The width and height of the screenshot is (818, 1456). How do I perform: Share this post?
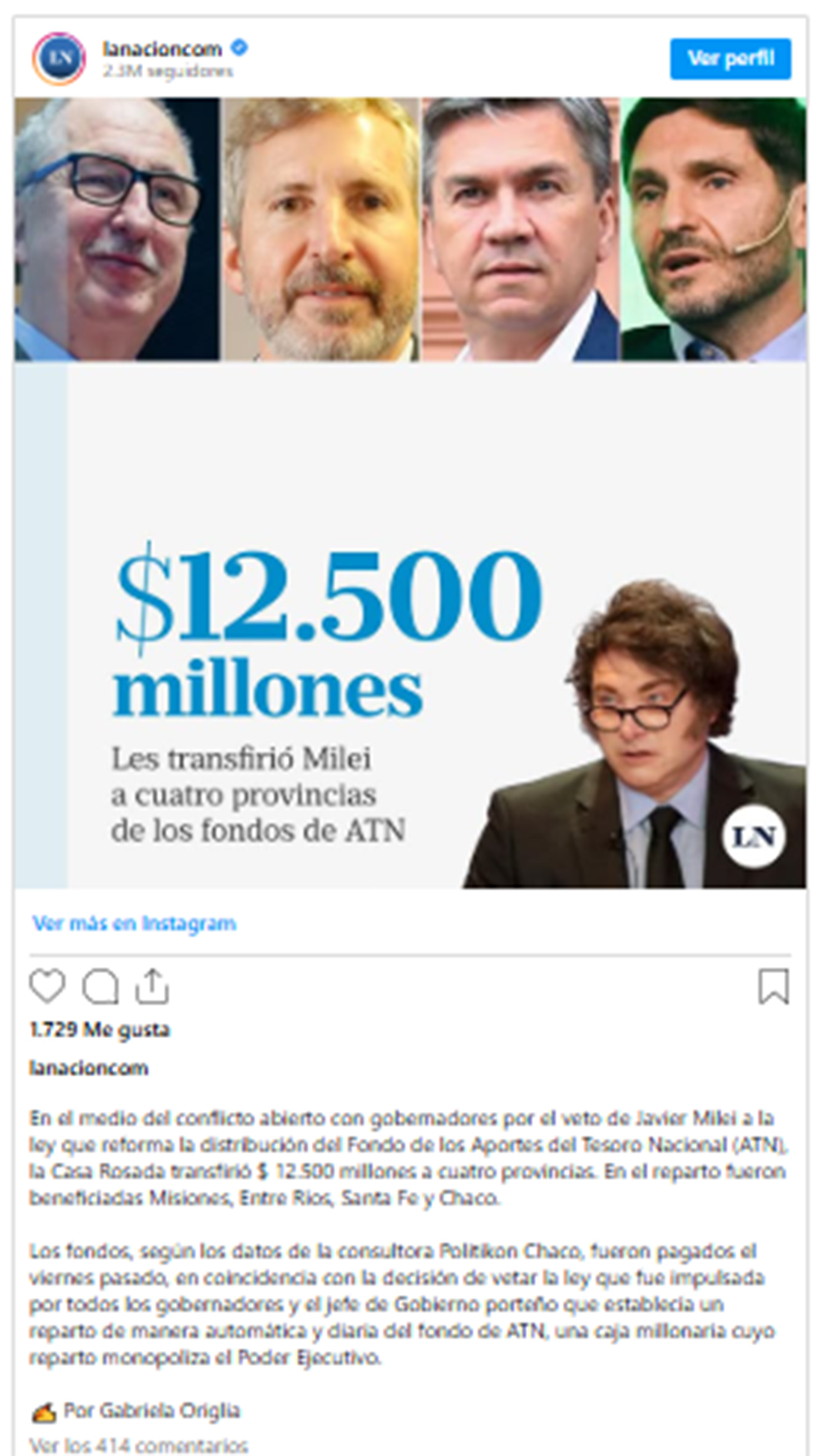(152, 986)
